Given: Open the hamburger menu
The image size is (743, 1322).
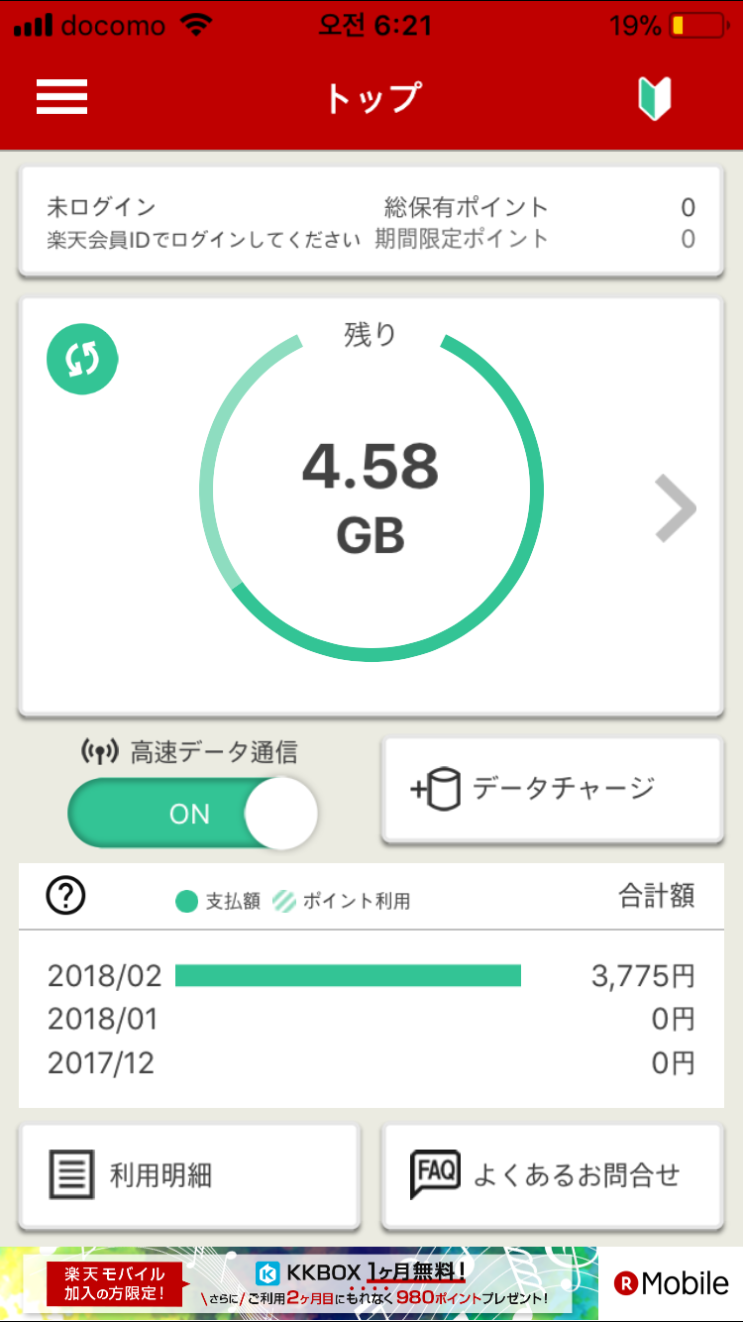Looking at the screenshot, I should coord(62,97).
